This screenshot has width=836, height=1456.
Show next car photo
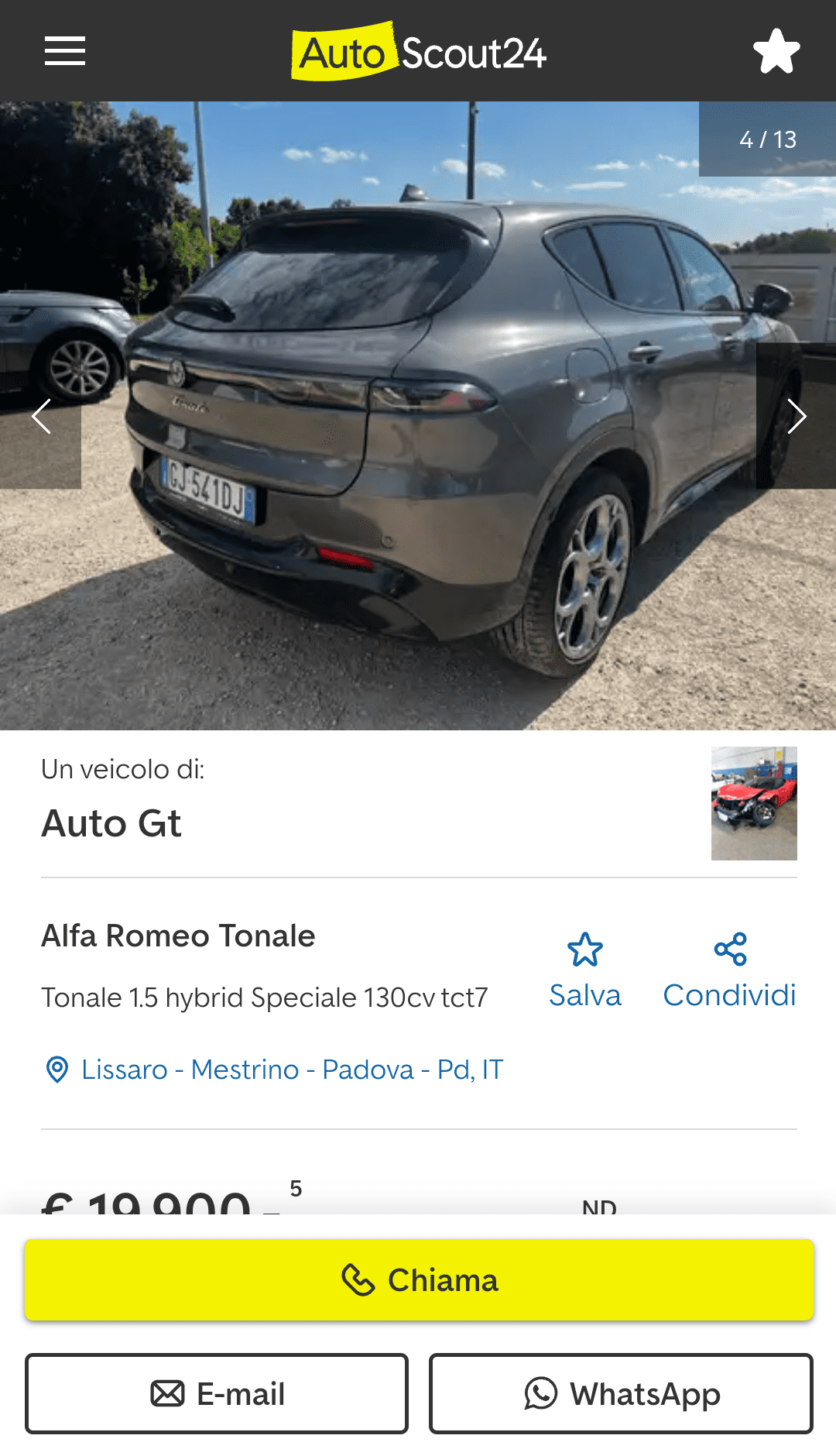point(796,417)
